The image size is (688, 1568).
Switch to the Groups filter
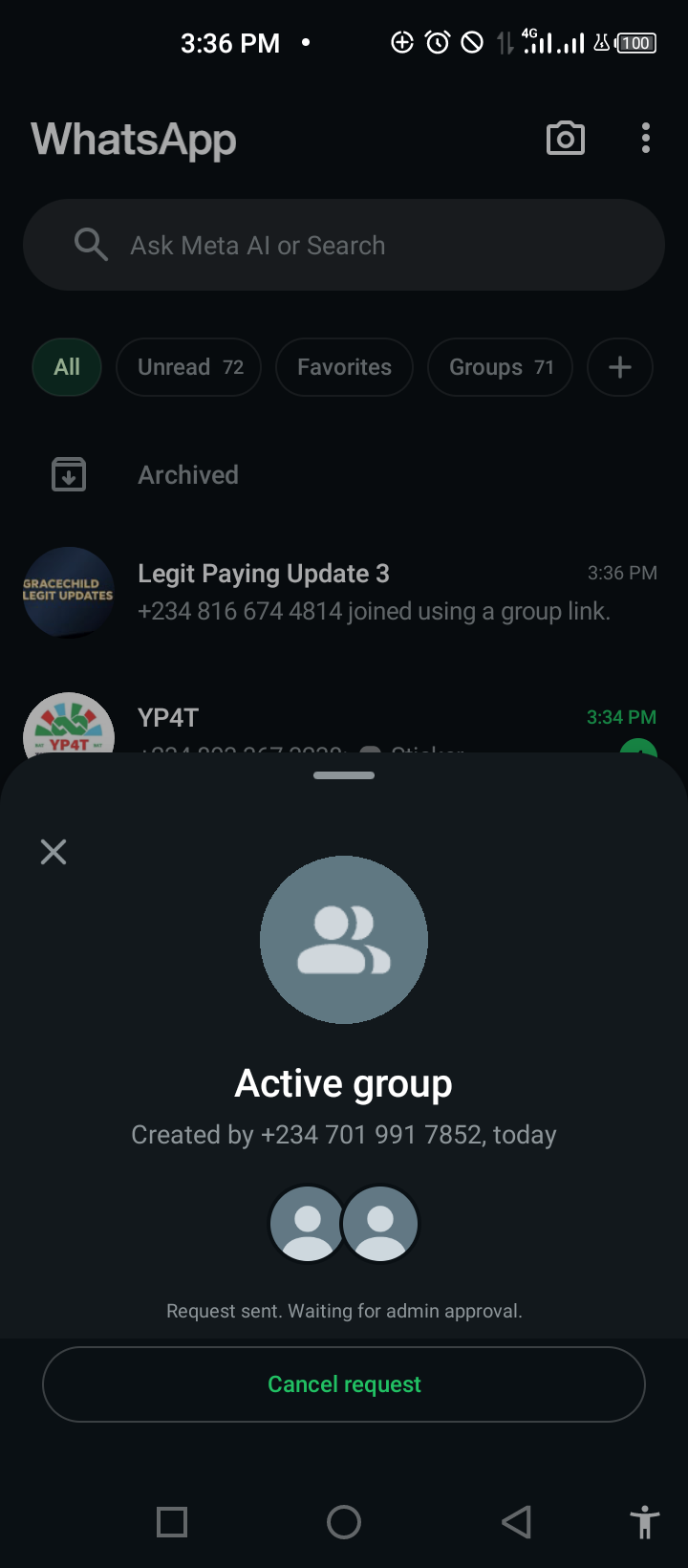tap(500, 367)
